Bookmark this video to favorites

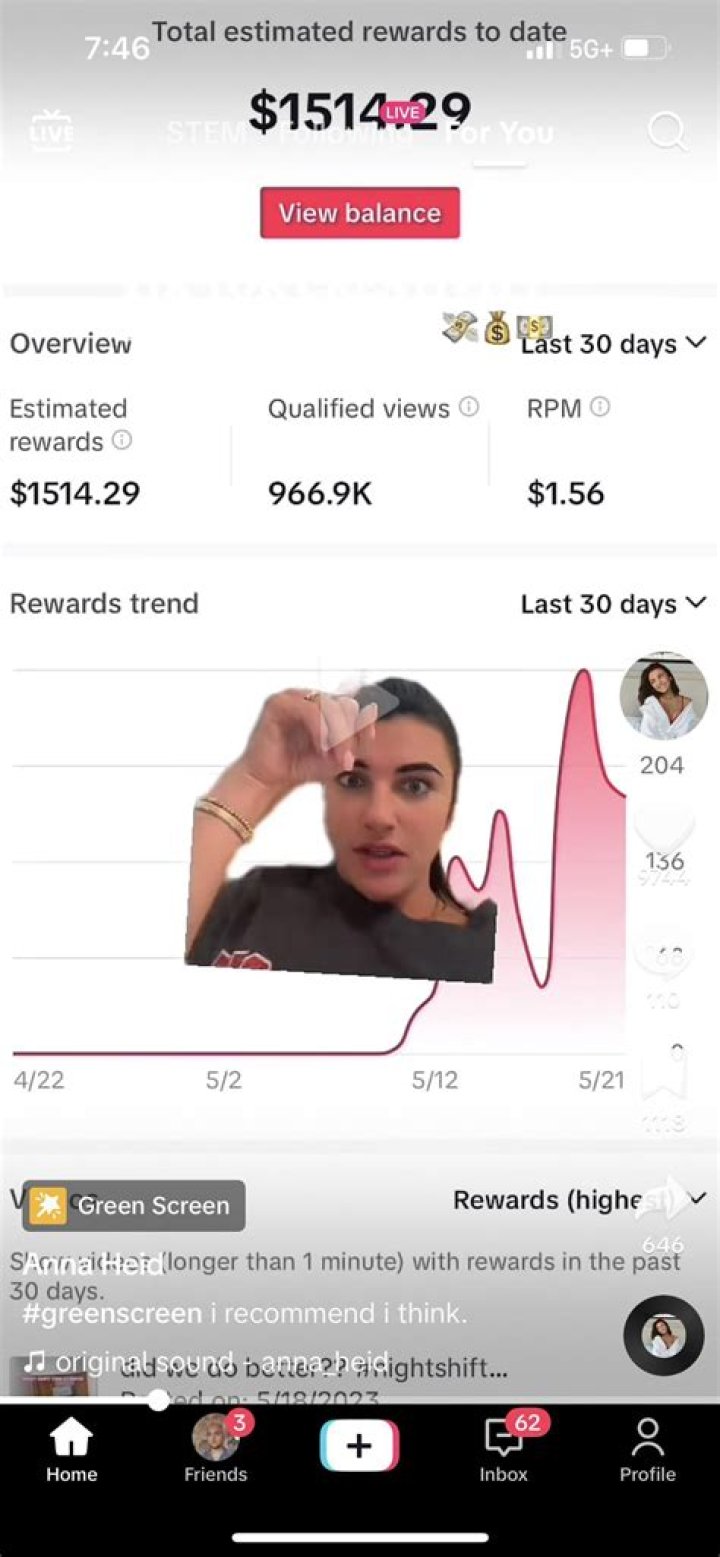[x=663, y=1075]
